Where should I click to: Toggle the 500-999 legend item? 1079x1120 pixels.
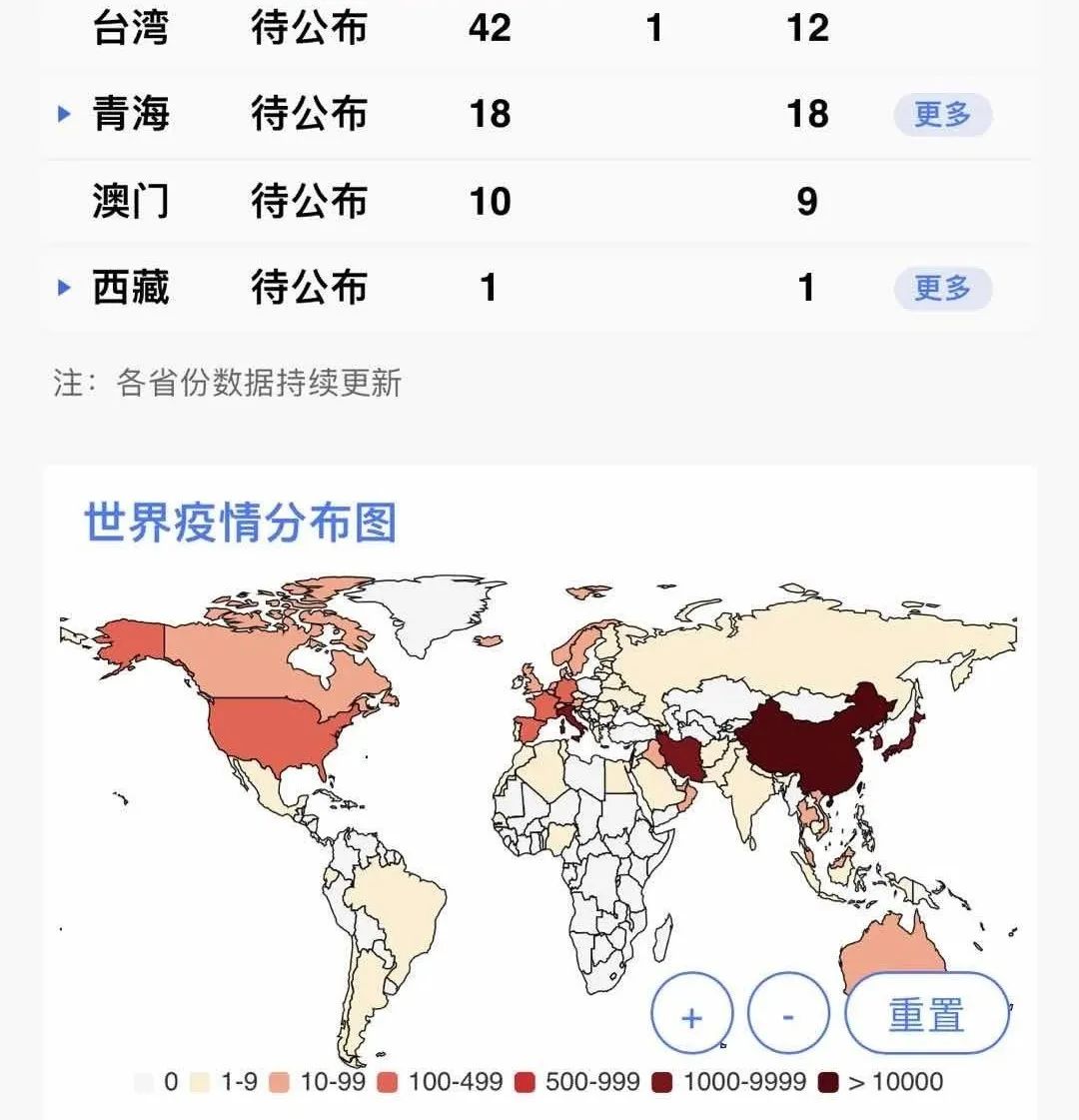tap(577, 1082)
